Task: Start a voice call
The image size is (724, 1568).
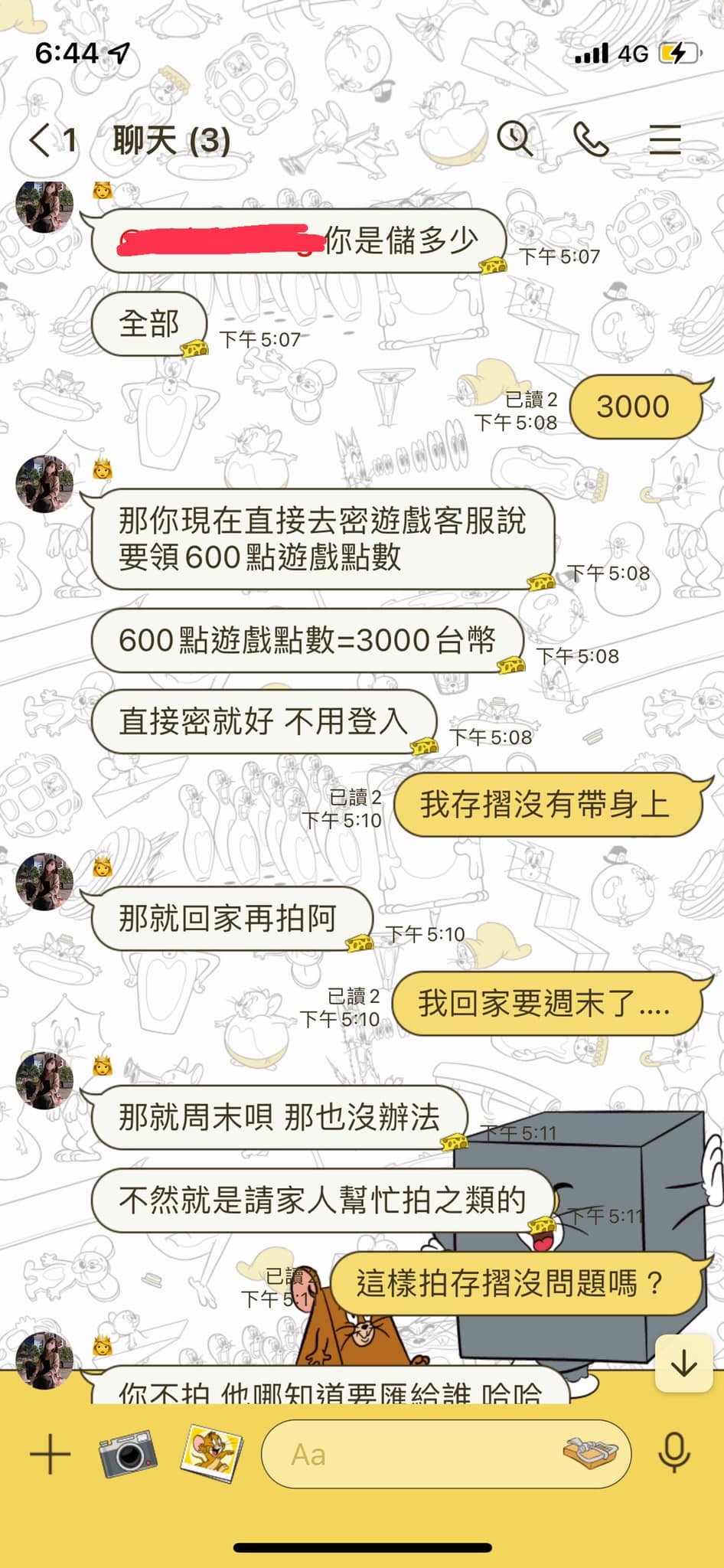Action: [590, 139]
